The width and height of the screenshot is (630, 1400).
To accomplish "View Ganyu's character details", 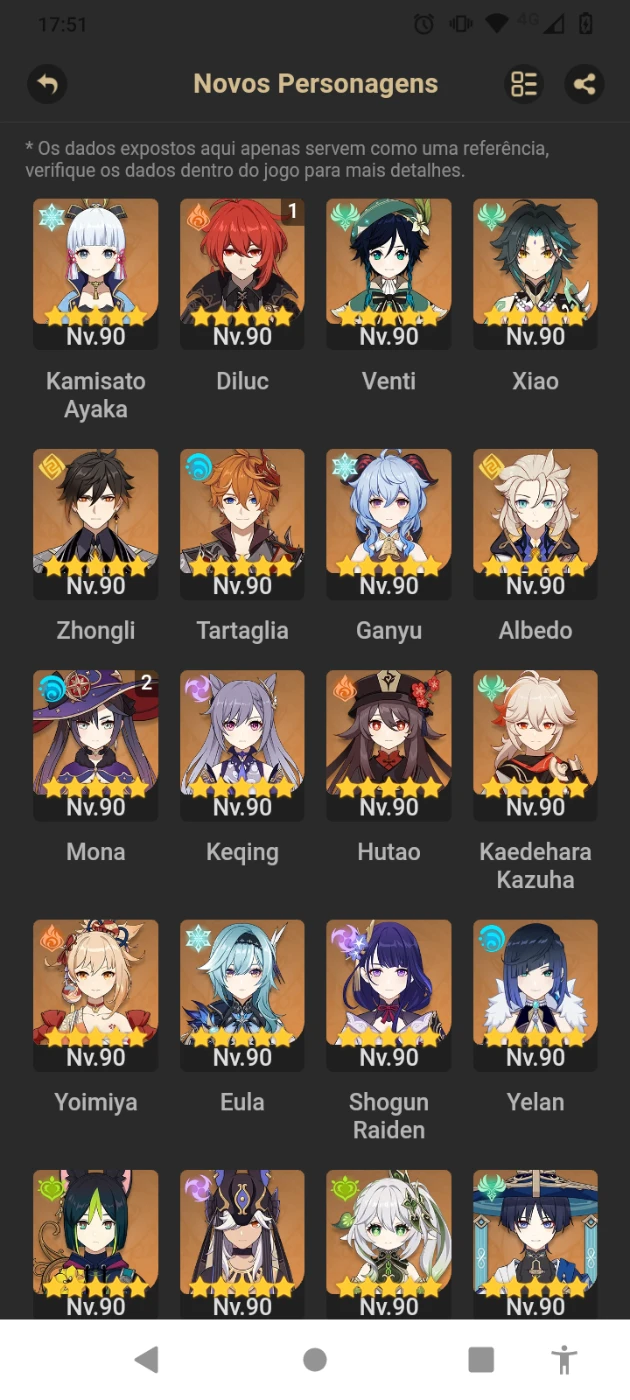I will 389,520.
